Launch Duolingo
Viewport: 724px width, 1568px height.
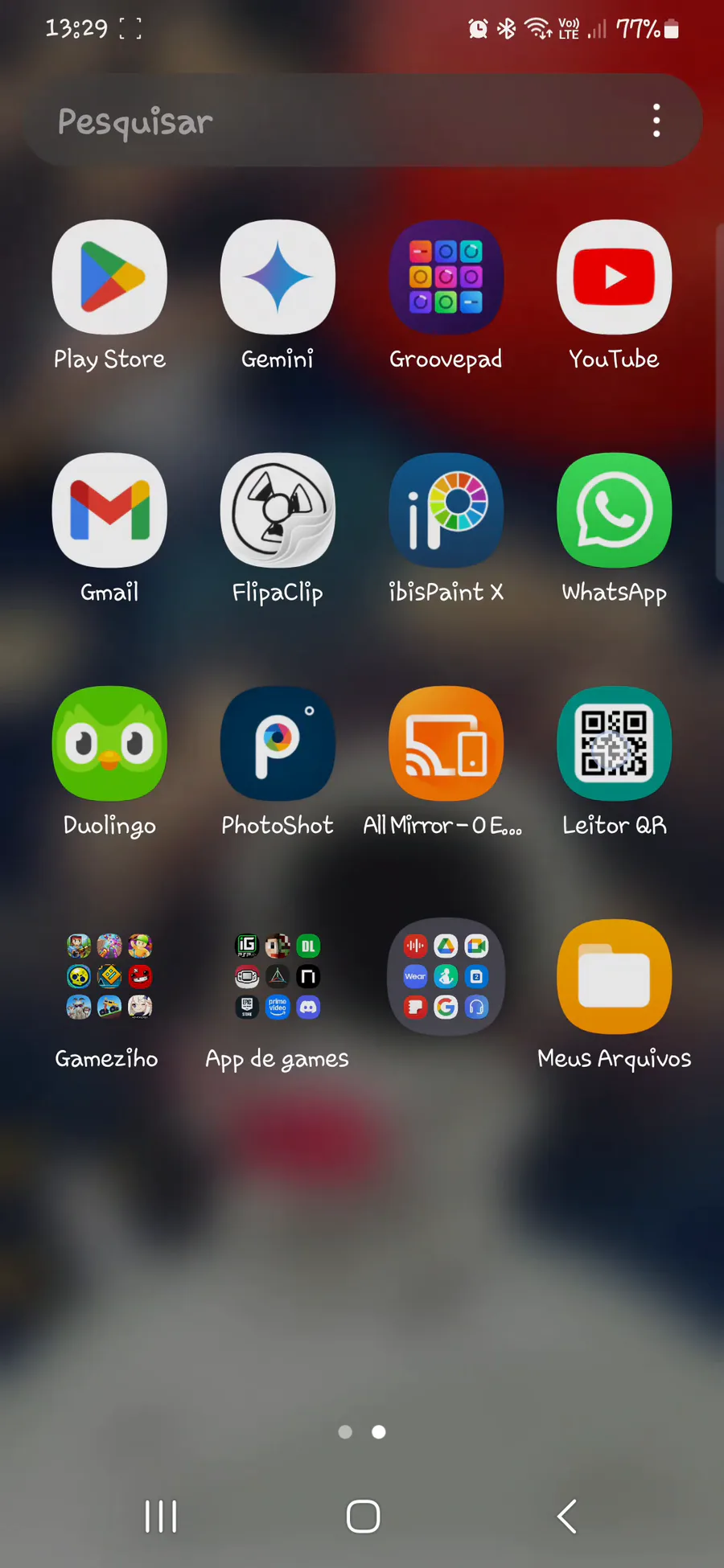coord(109,744)
